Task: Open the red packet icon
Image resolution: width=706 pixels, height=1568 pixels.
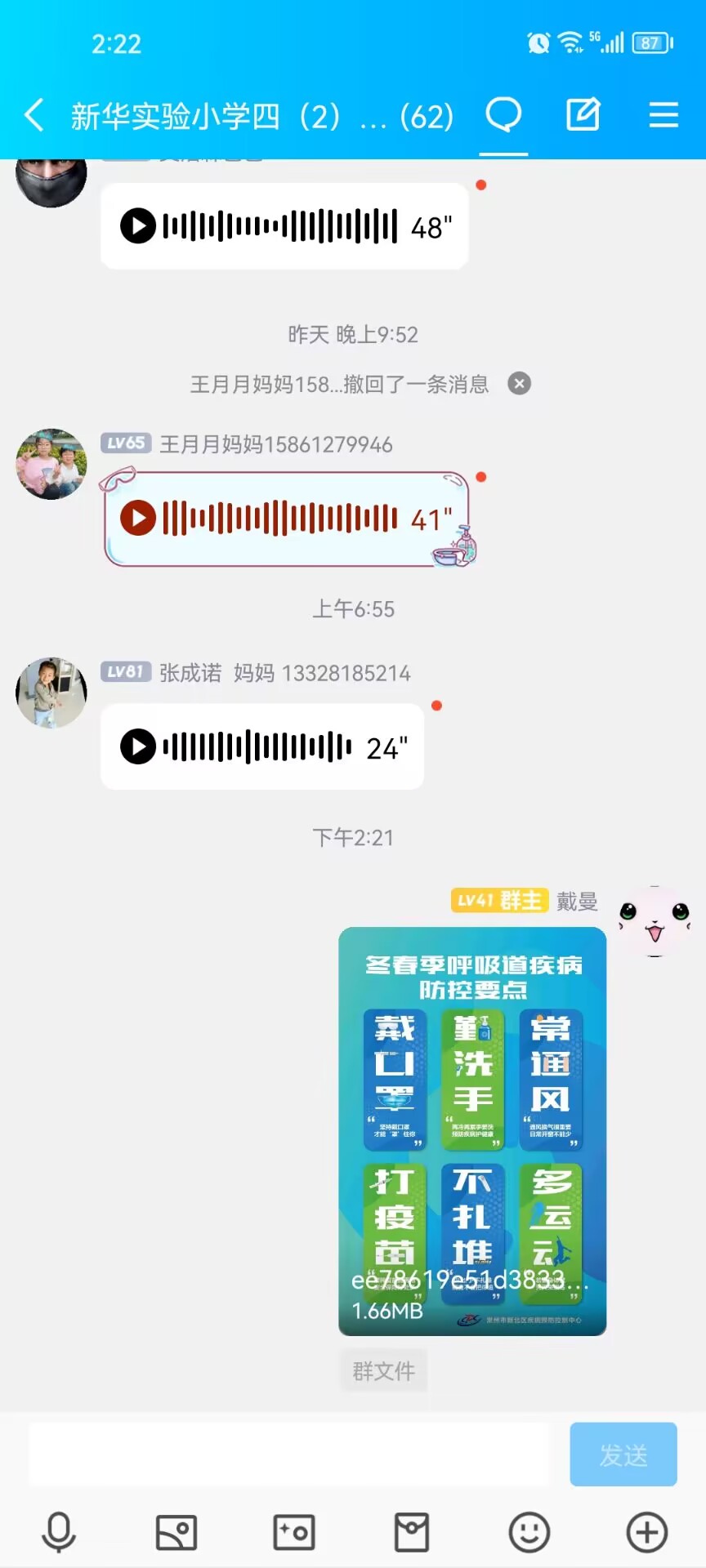Action: point(412,1532)
